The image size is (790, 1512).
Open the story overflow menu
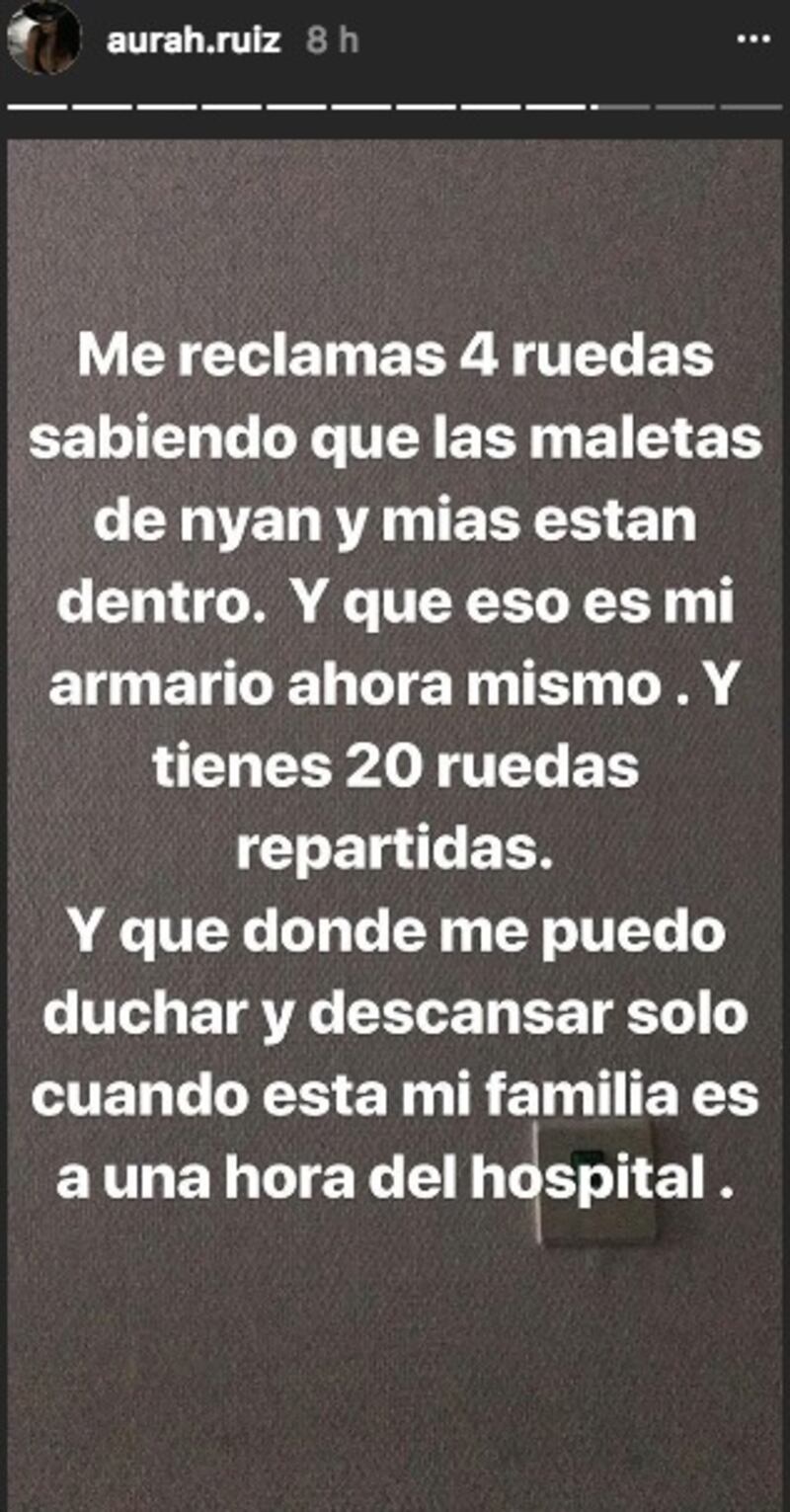click(753, 39)
